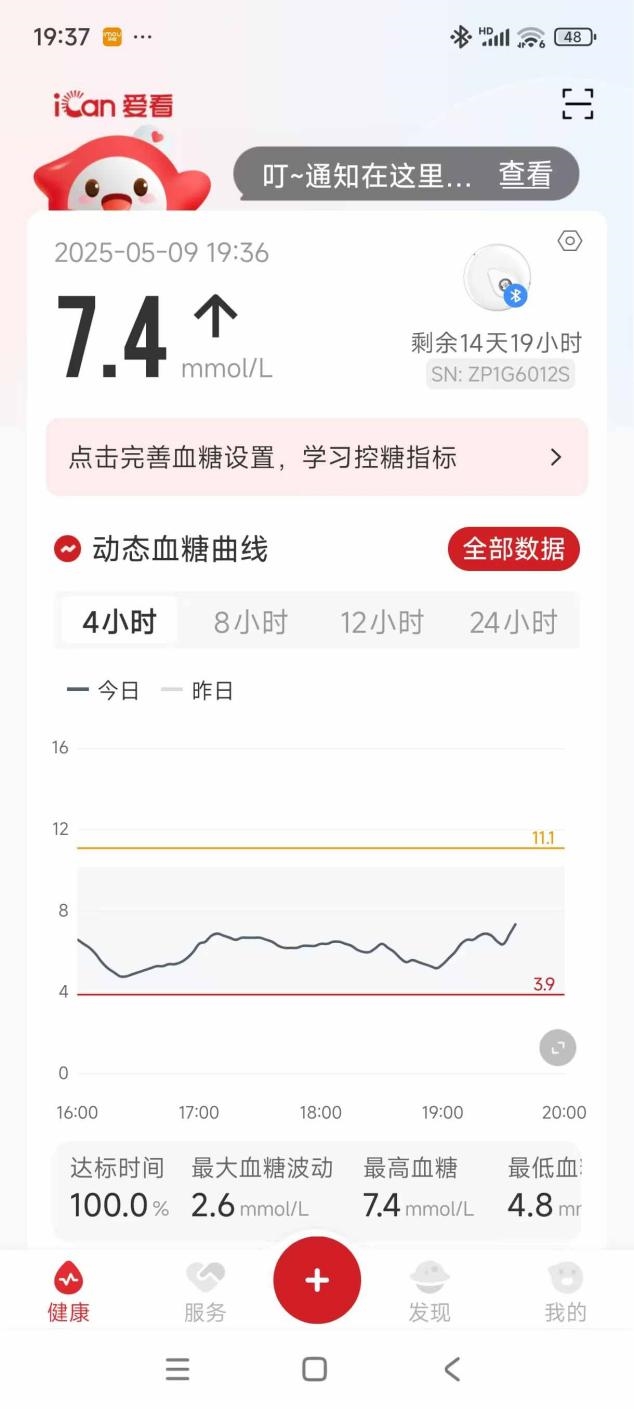Open the sensor device image
The width and height of the screenshot is (634, 1409).
click(x=497, y=277)
